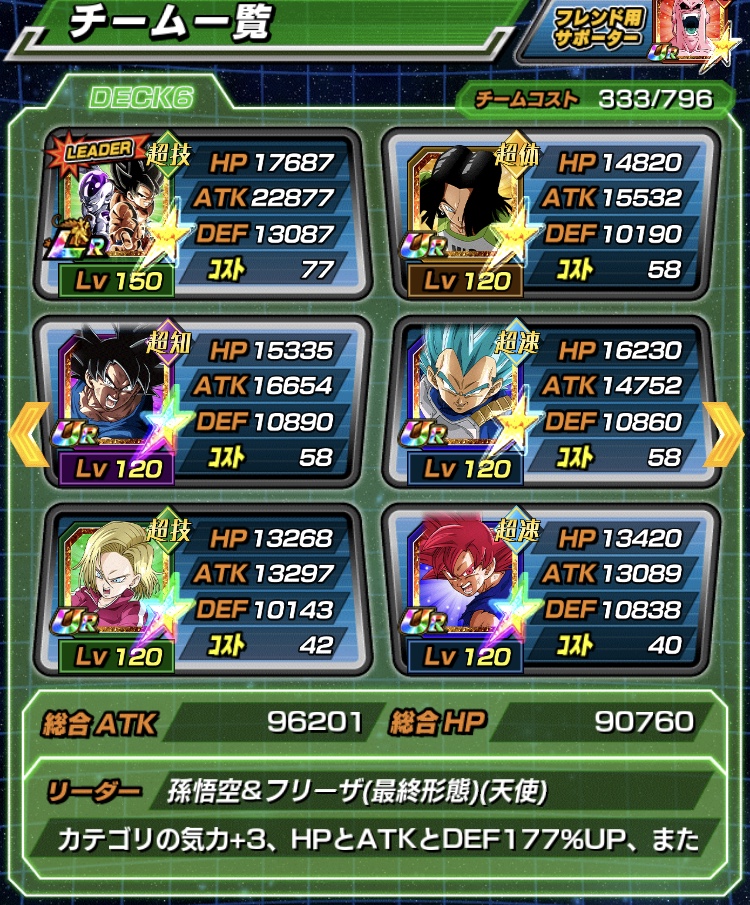This screenshot has height=905, width=750.
Task: Open the friend supporter character slot
Action: [683, 35]
